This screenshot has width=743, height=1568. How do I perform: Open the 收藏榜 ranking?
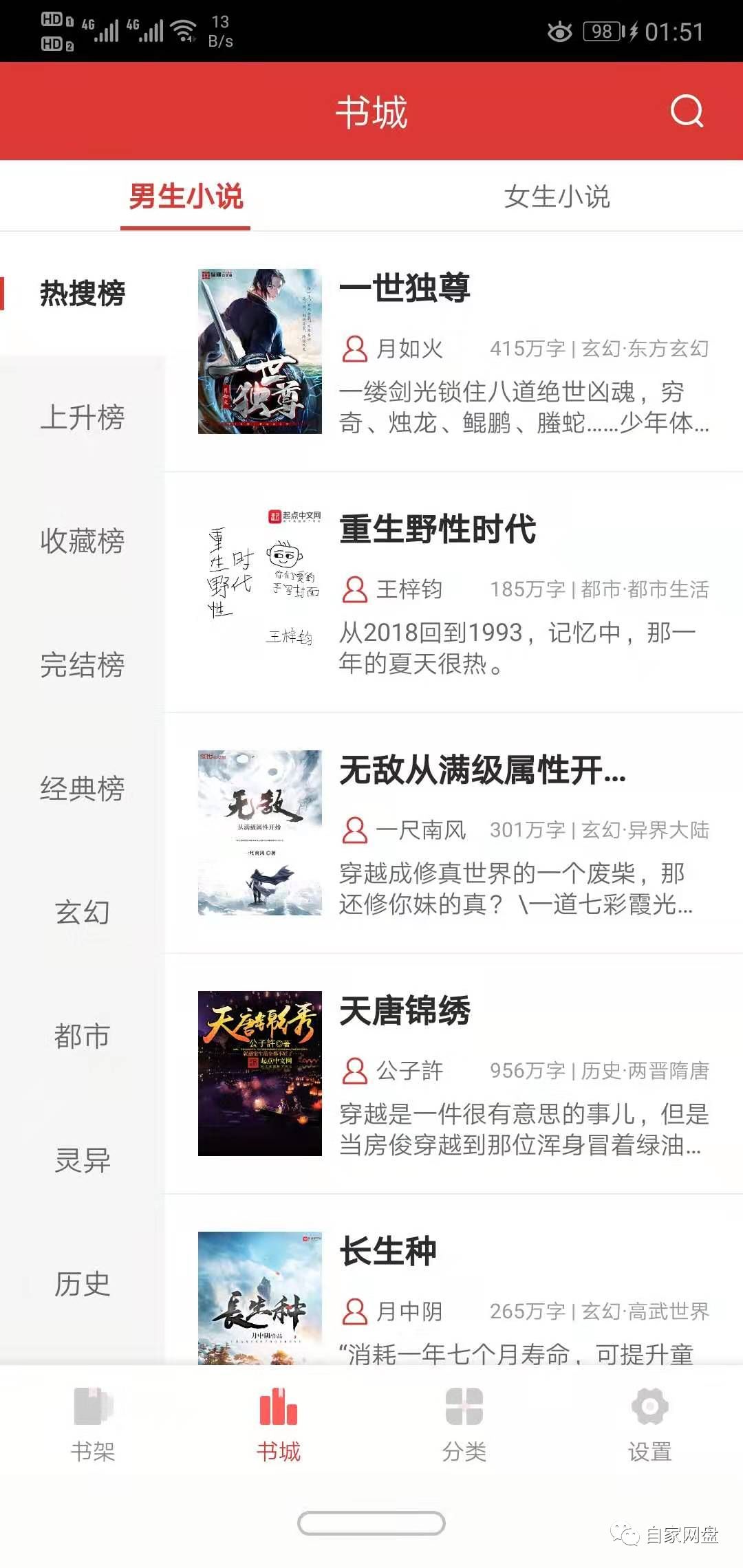pos(83,541)
